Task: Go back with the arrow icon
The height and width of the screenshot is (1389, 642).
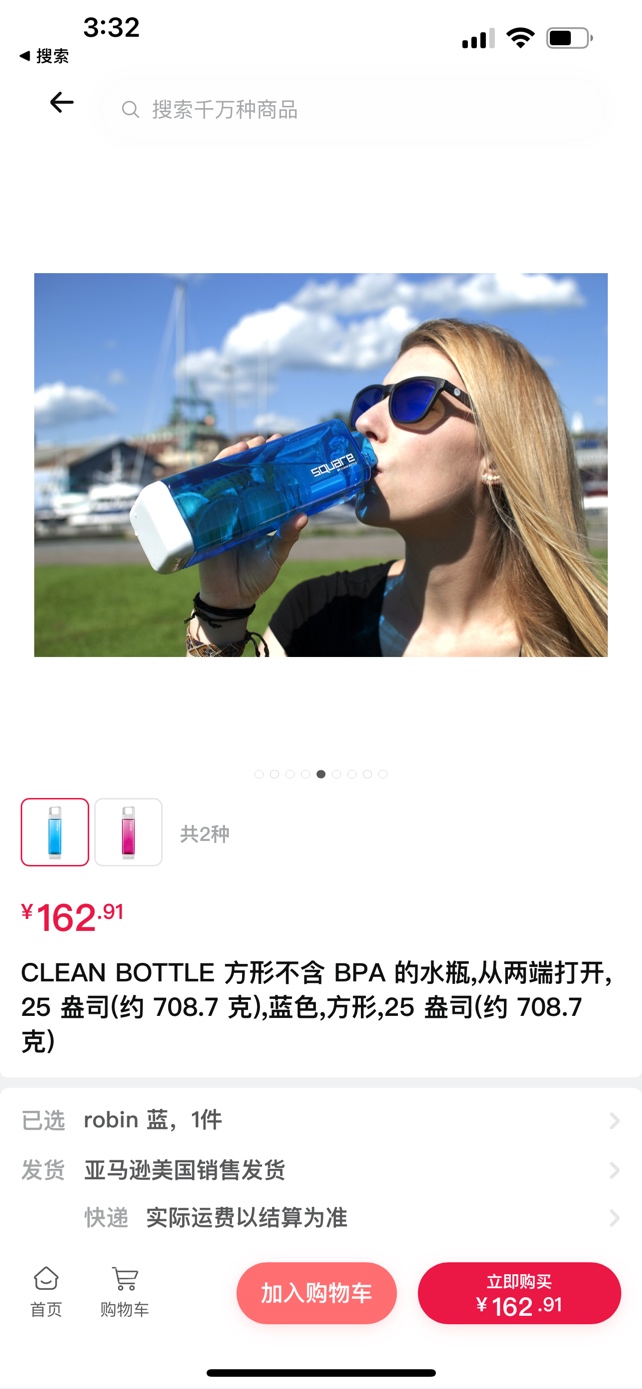Action: [62, 102]
